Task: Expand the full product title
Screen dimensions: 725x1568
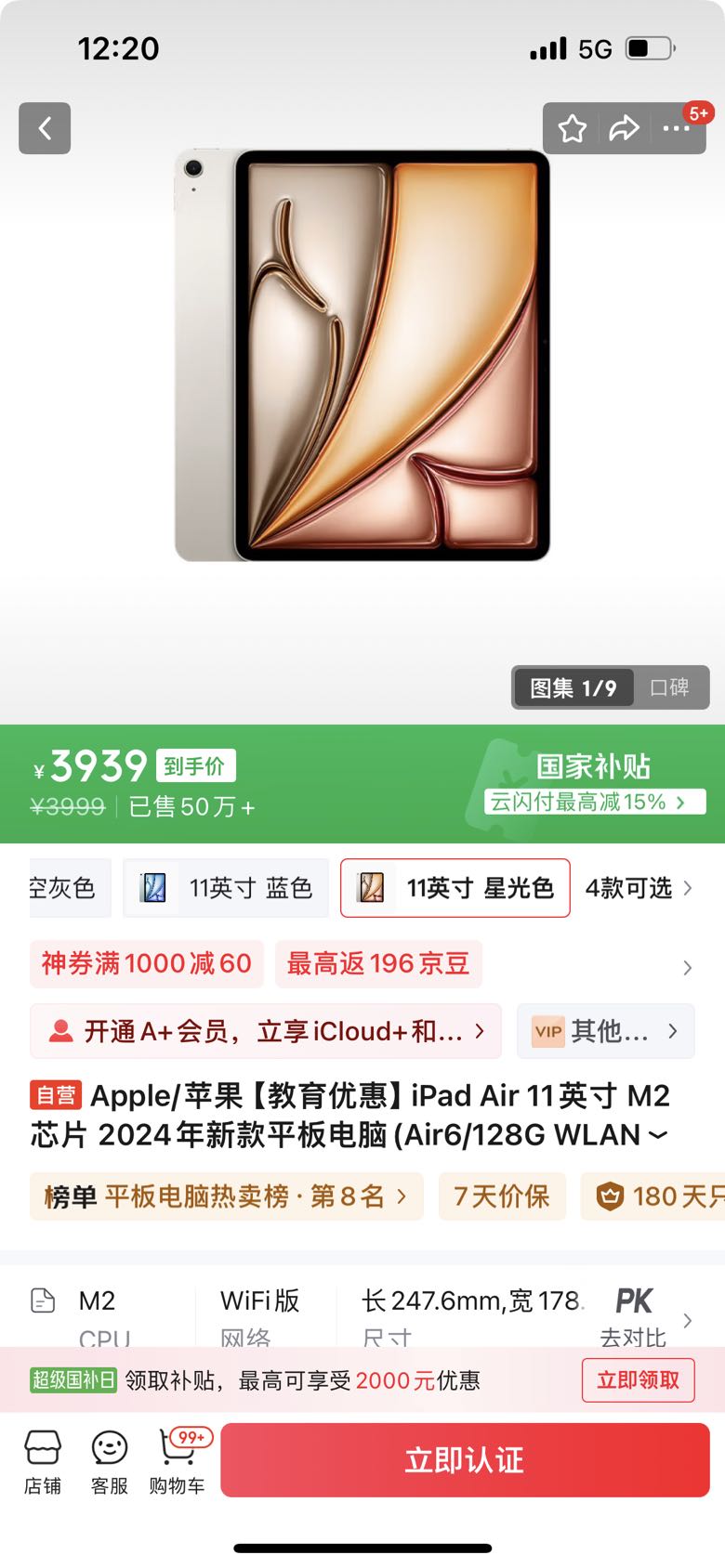Action: pos(657,1135)
